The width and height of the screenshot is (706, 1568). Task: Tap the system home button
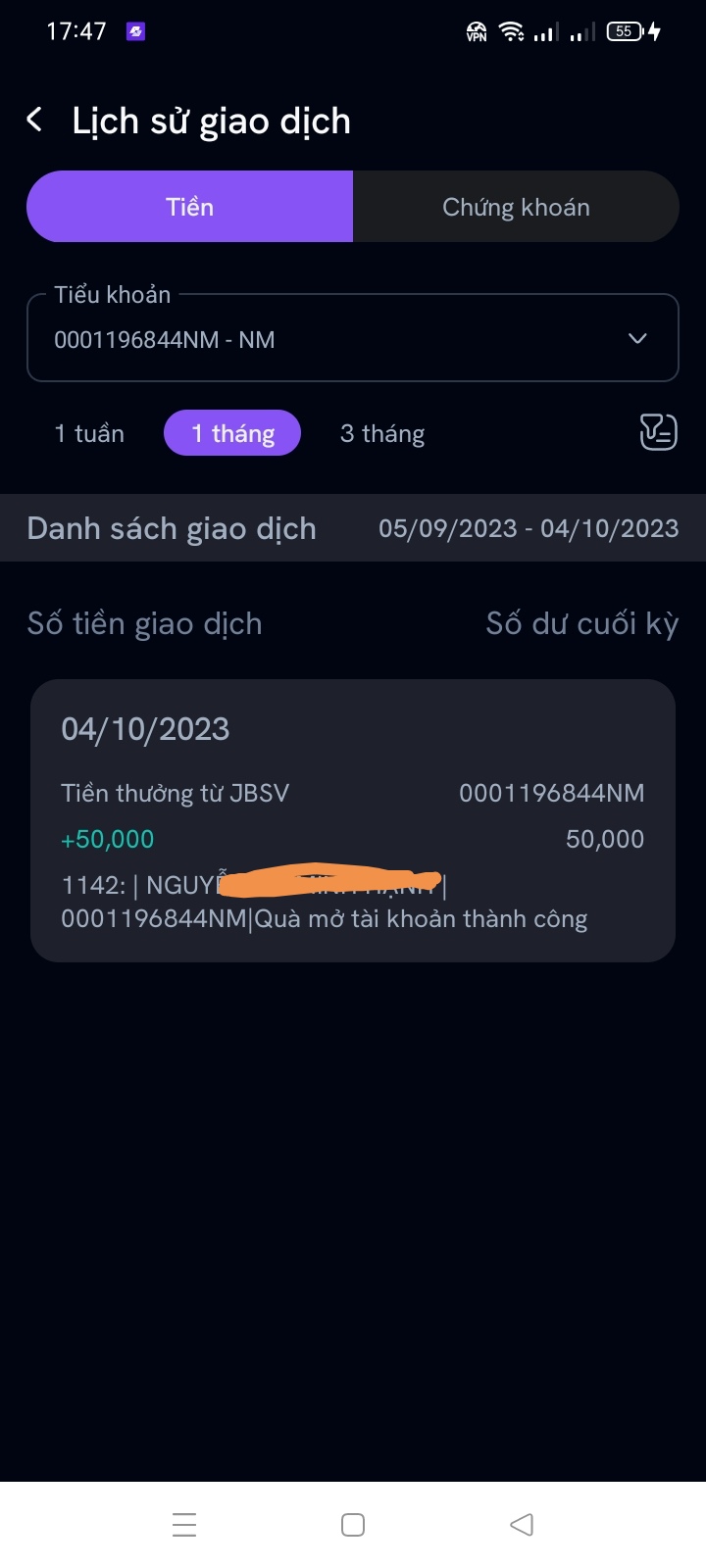click(x=353, y=1524)
